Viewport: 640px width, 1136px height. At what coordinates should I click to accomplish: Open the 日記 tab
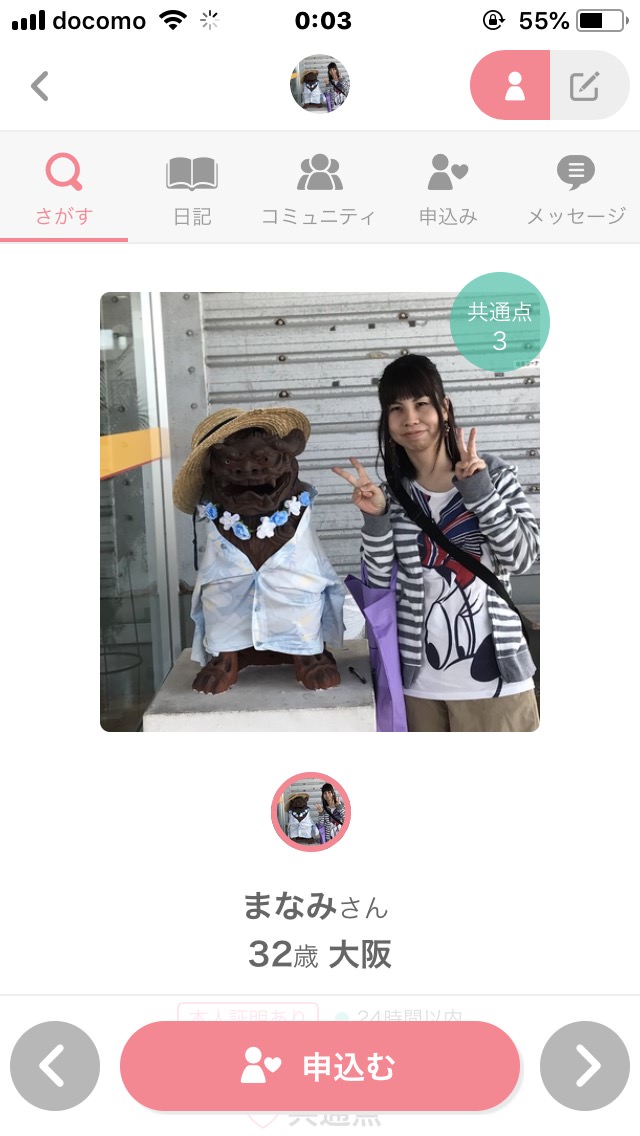pos(192,188)
